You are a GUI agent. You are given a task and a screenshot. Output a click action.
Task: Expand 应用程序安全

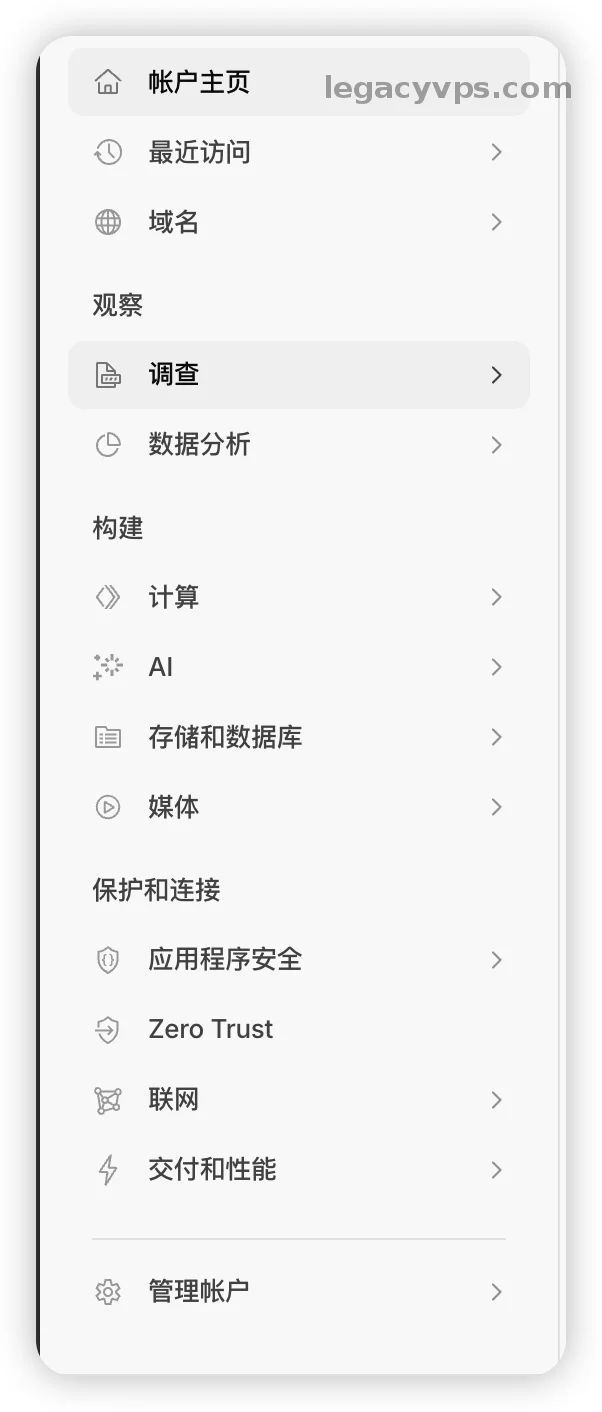(224, 960)
